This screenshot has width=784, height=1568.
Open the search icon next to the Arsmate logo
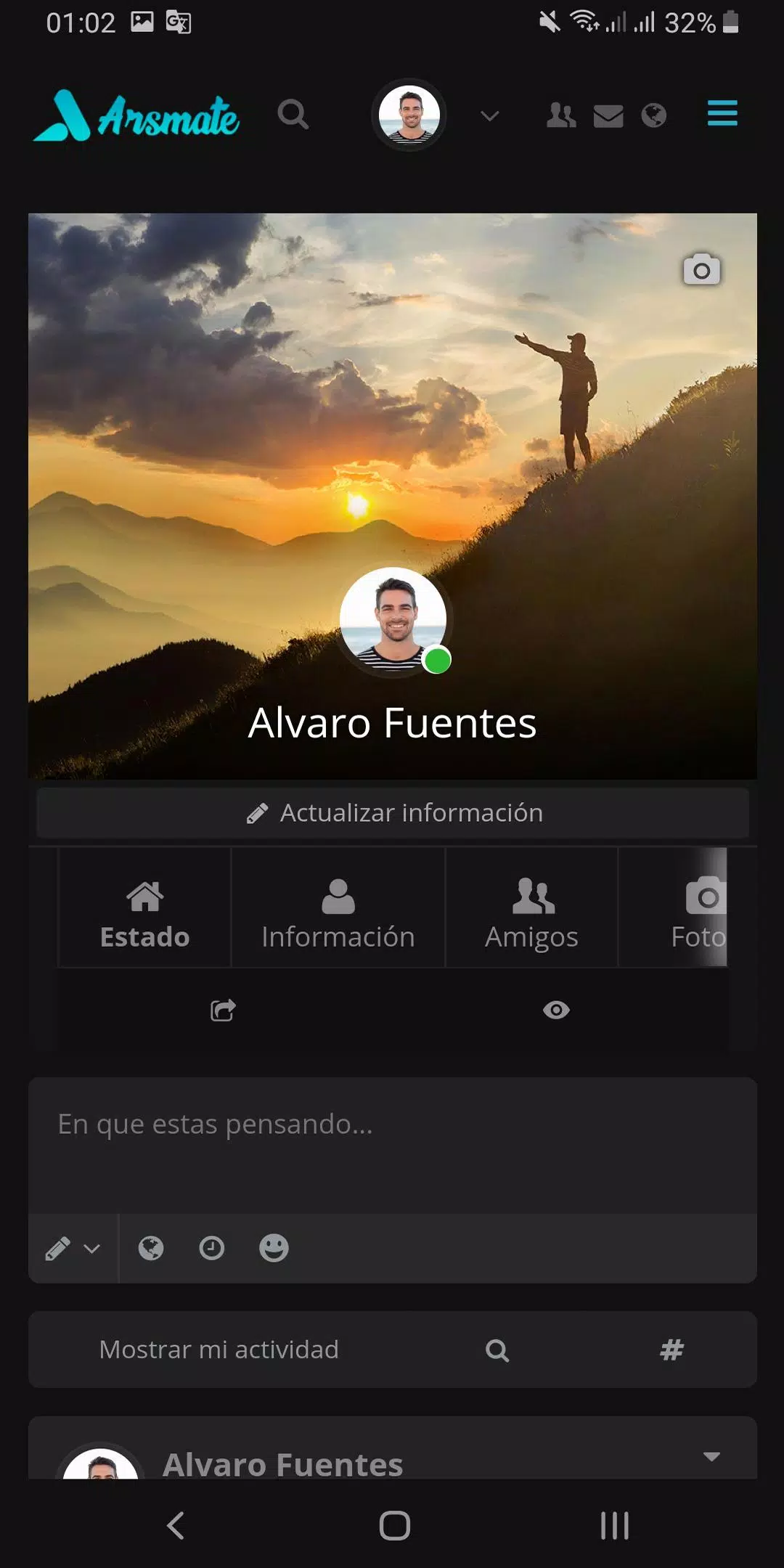coord(293,115)
